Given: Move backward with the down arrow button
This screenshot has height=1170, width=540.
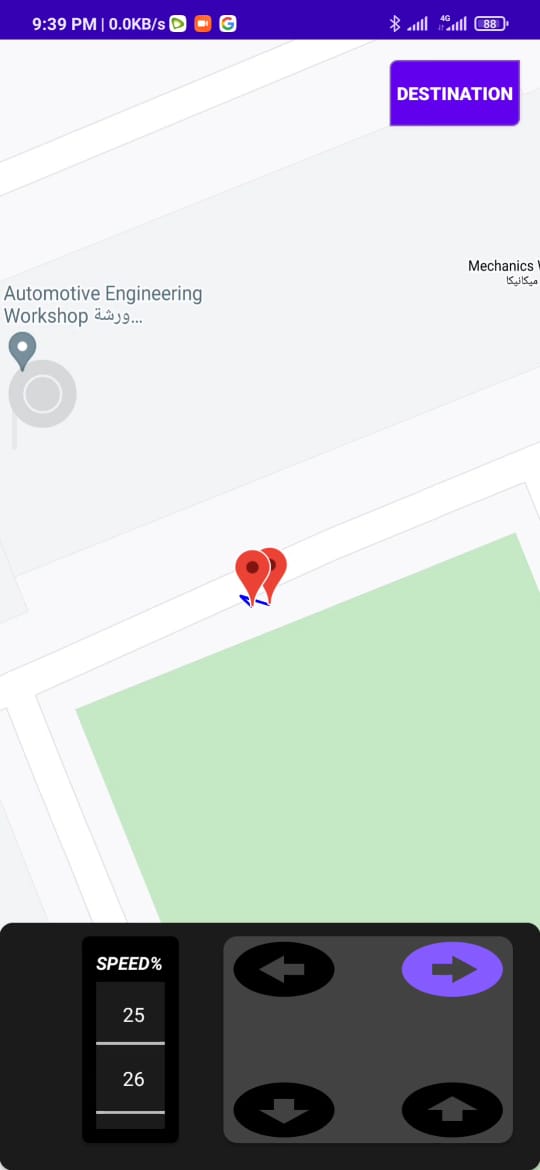Looking at the screenshot, I should [284, 1110].
